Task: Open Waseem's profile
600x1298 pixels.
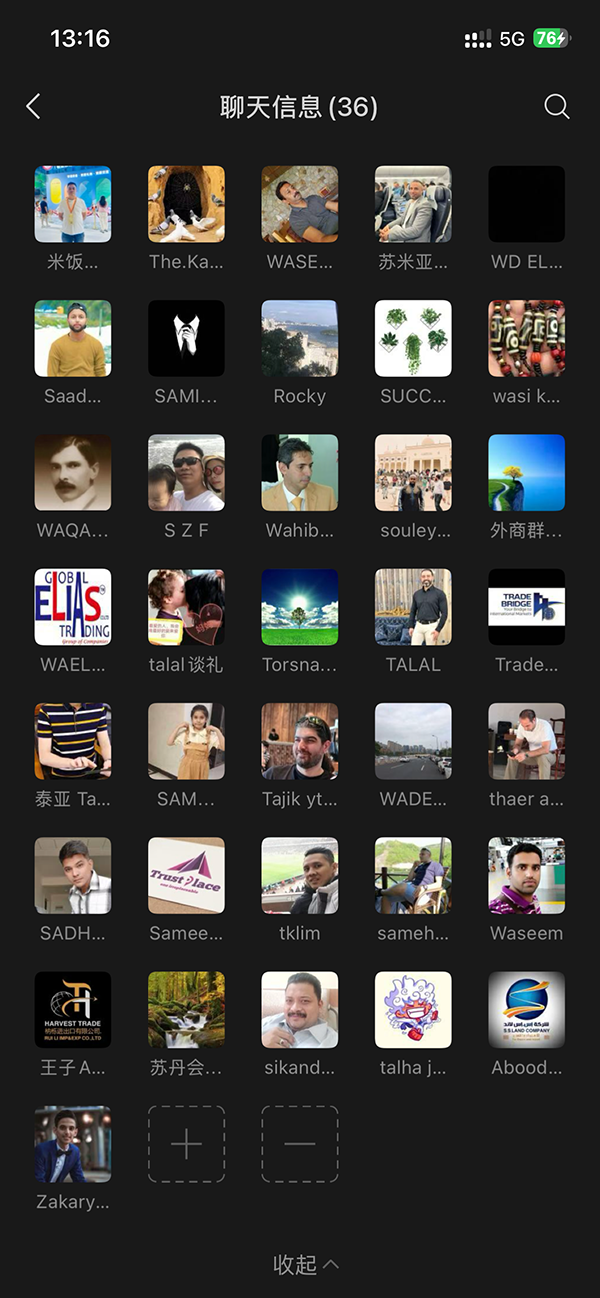Action: click(526, 876)
